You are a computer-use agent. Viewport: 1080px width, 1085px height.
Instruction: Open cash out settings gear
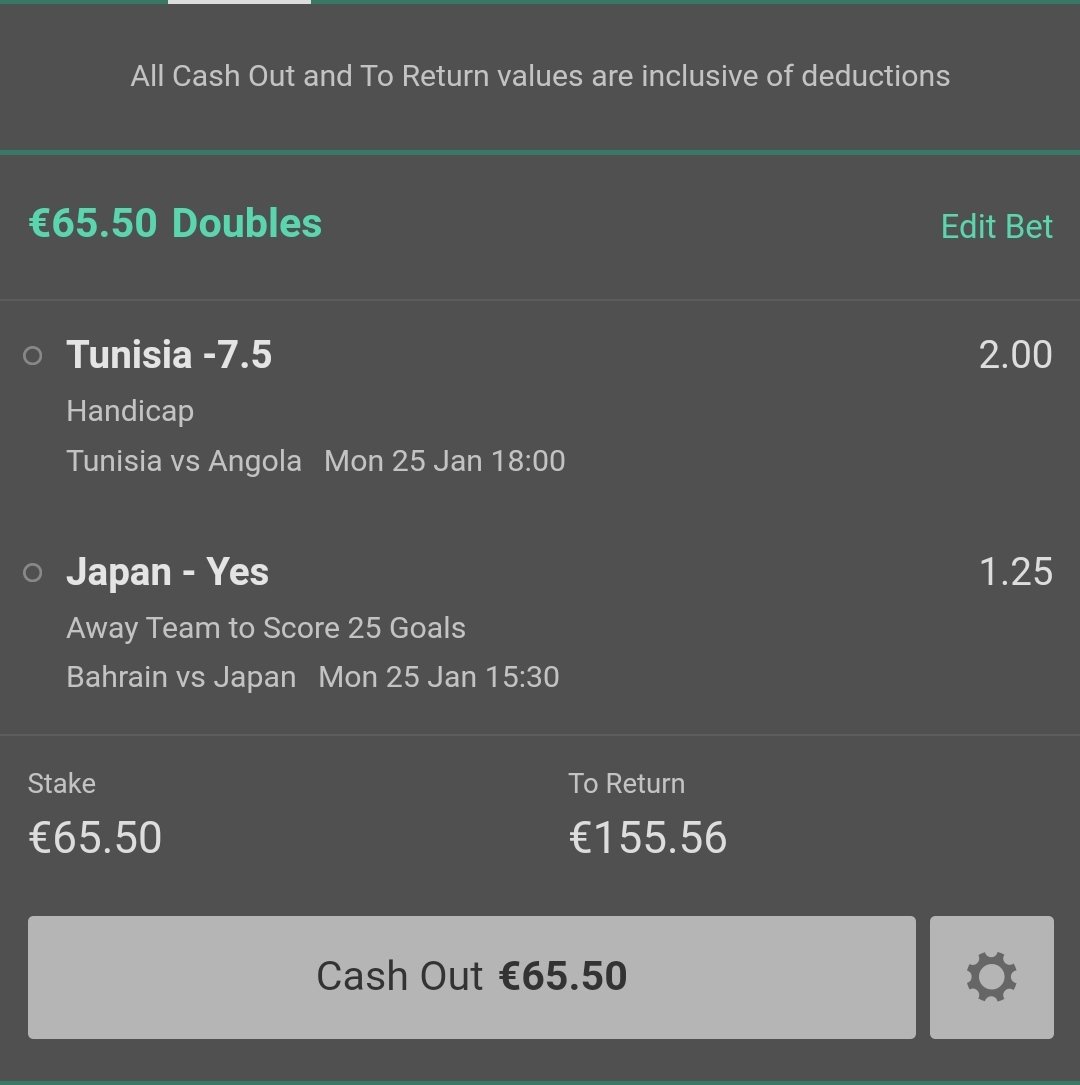point(991,977)
